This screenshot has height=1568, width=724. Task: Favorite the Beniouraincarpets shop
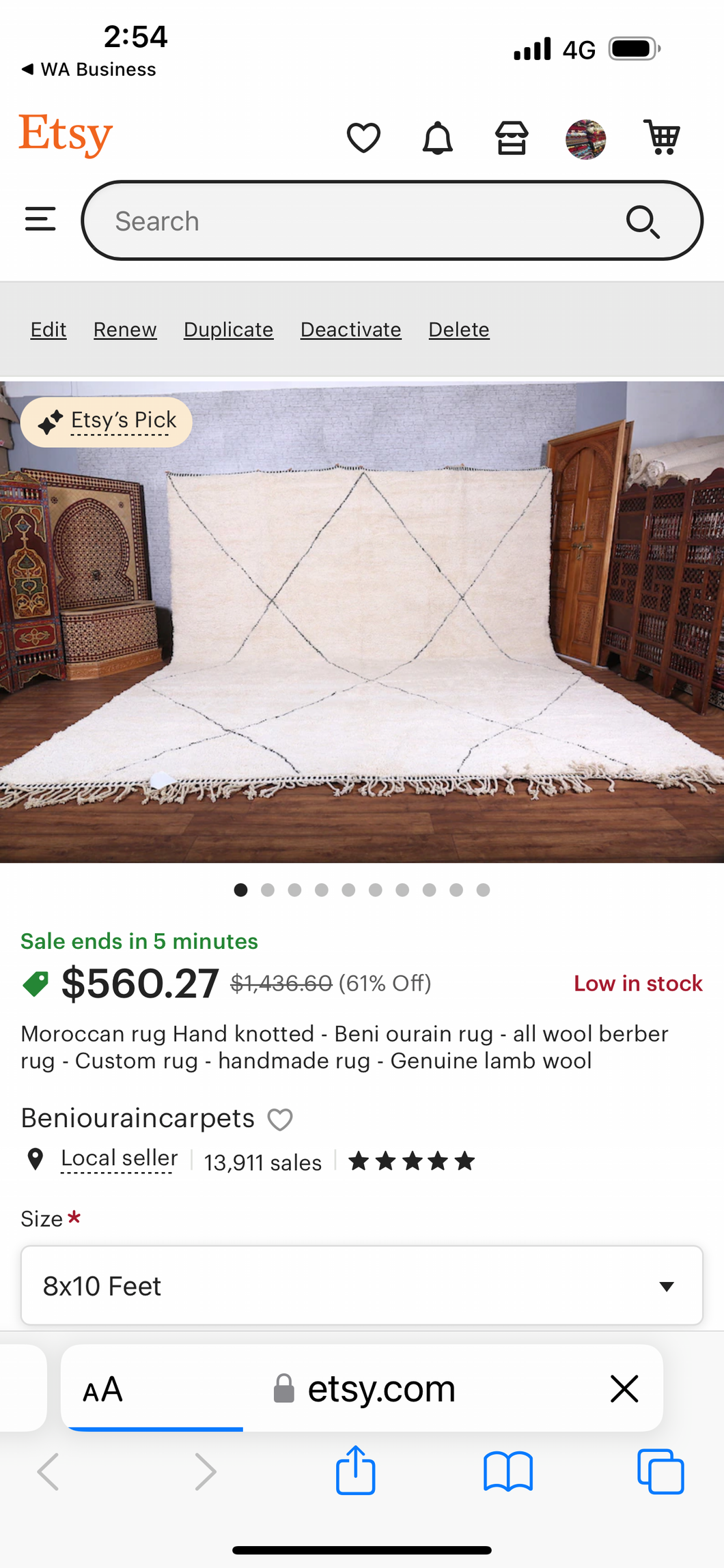pos(280,1120)
